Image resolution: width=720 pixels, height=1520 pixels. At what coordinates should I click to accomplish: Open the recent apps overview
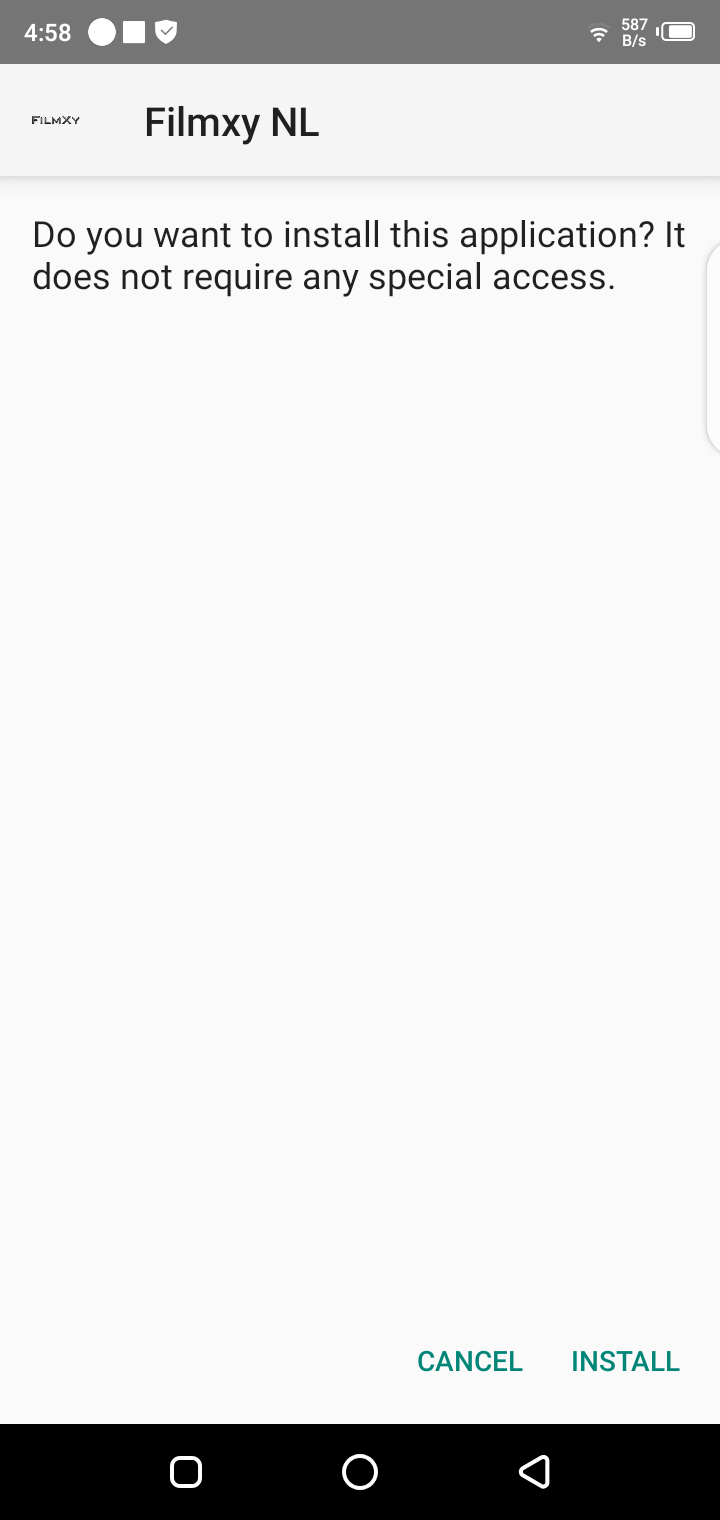click(186, 1471)
